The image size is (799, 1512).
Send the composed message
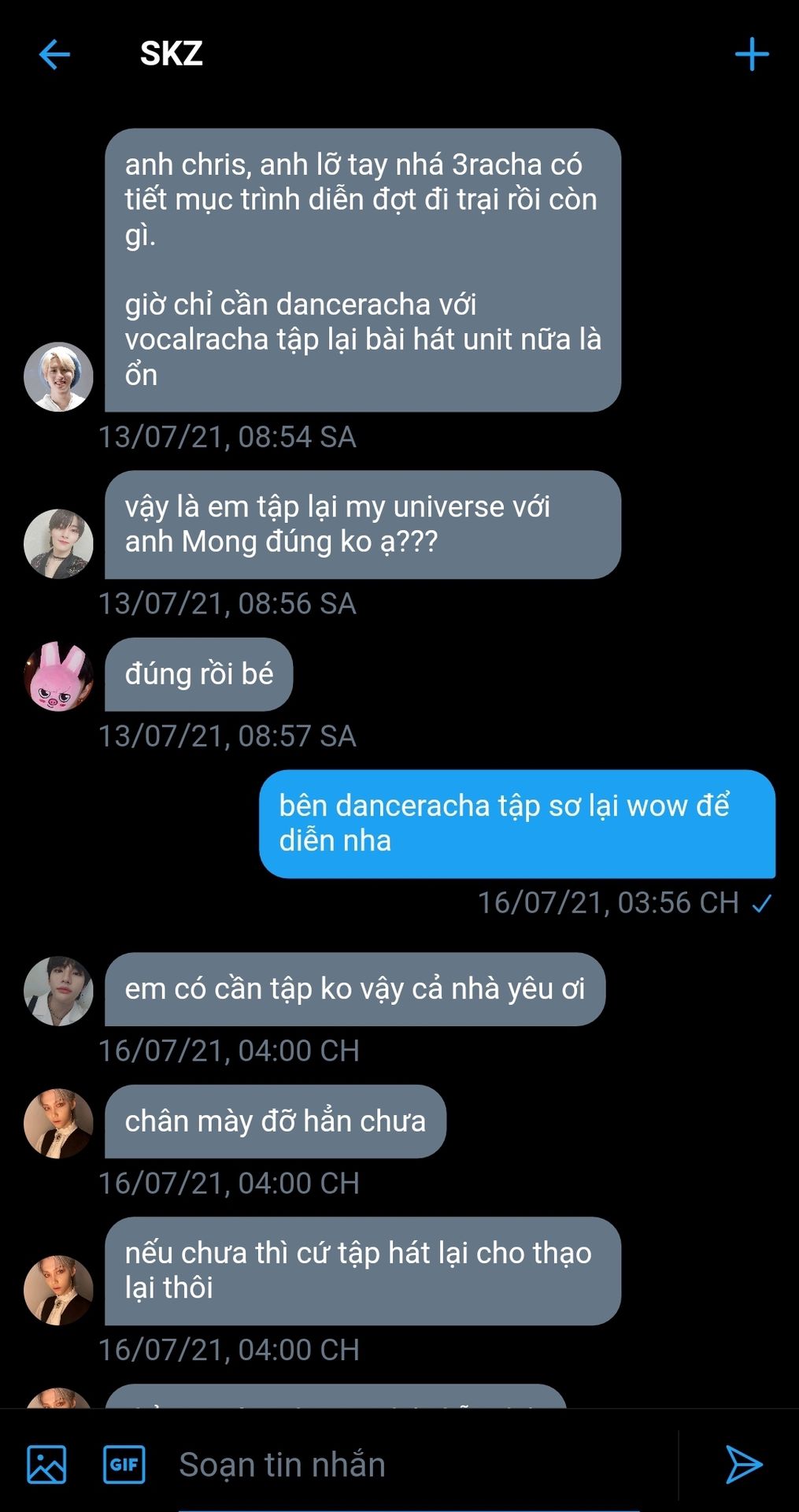743,1464
